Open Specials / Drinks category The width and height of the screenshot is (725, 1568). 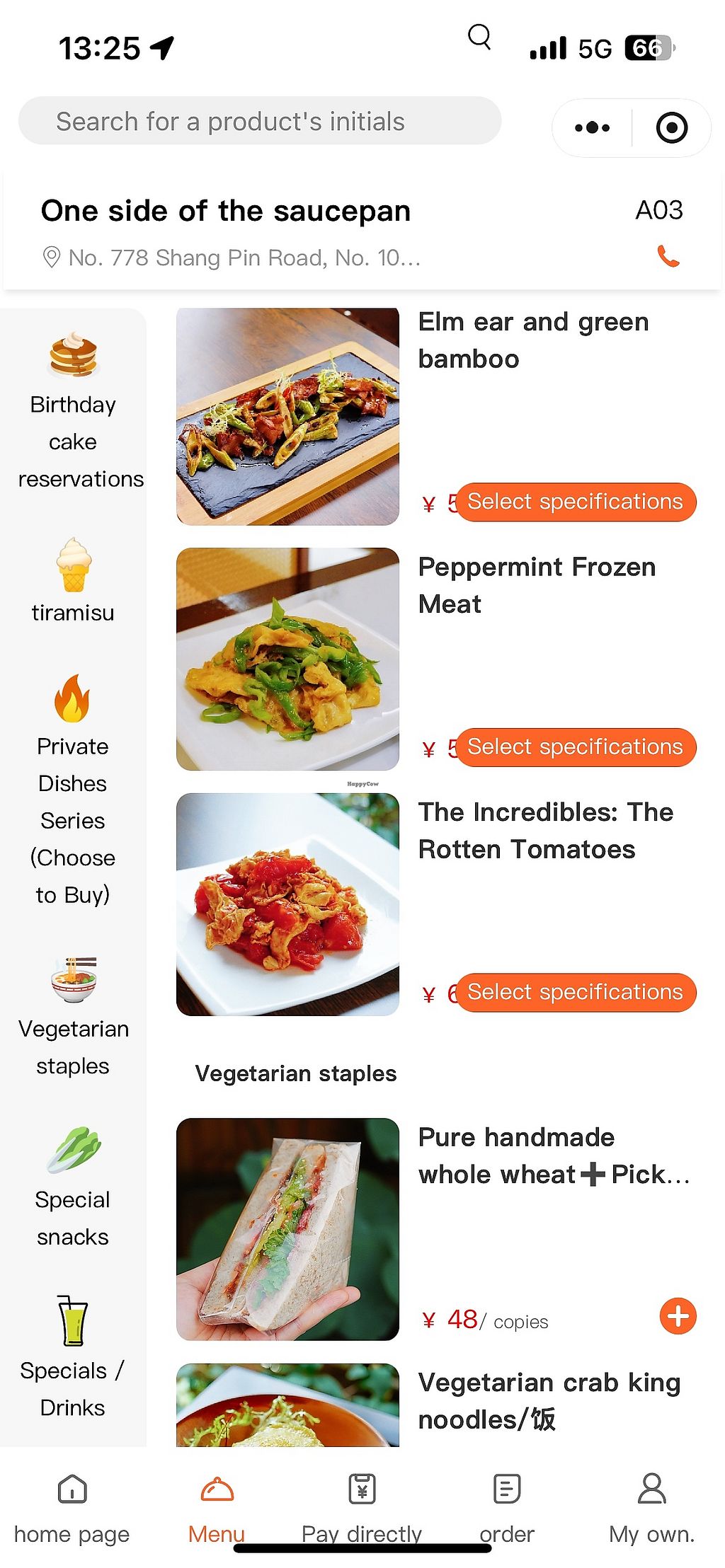pos(73,1356)
